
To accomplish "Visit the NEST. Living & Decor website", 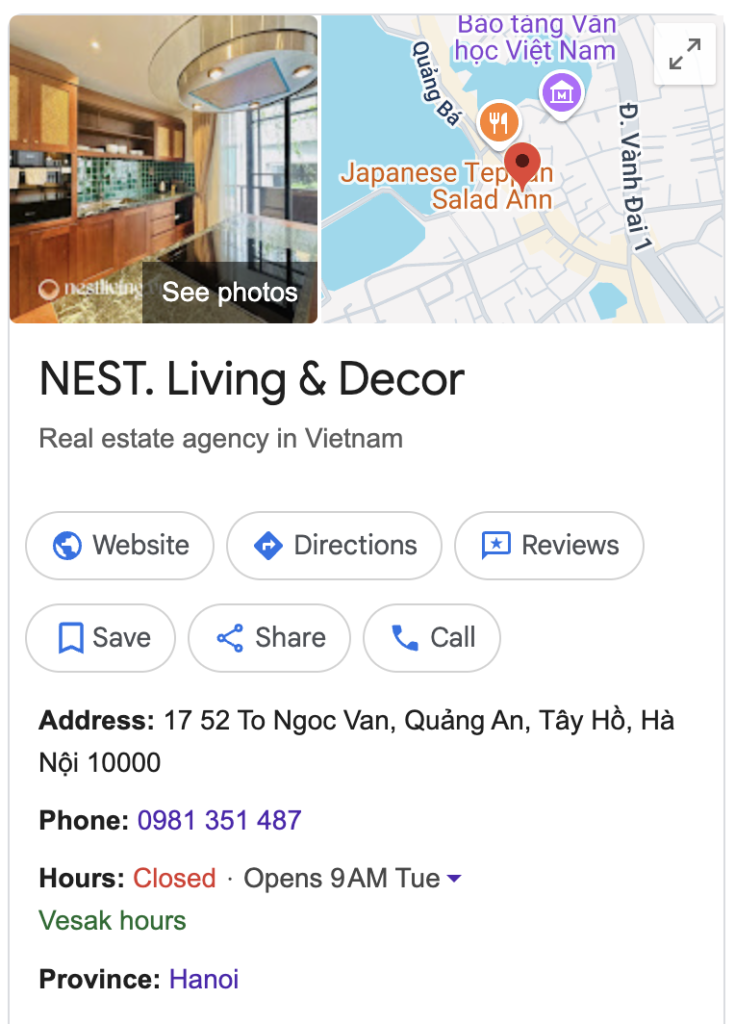I will point(120,545).
